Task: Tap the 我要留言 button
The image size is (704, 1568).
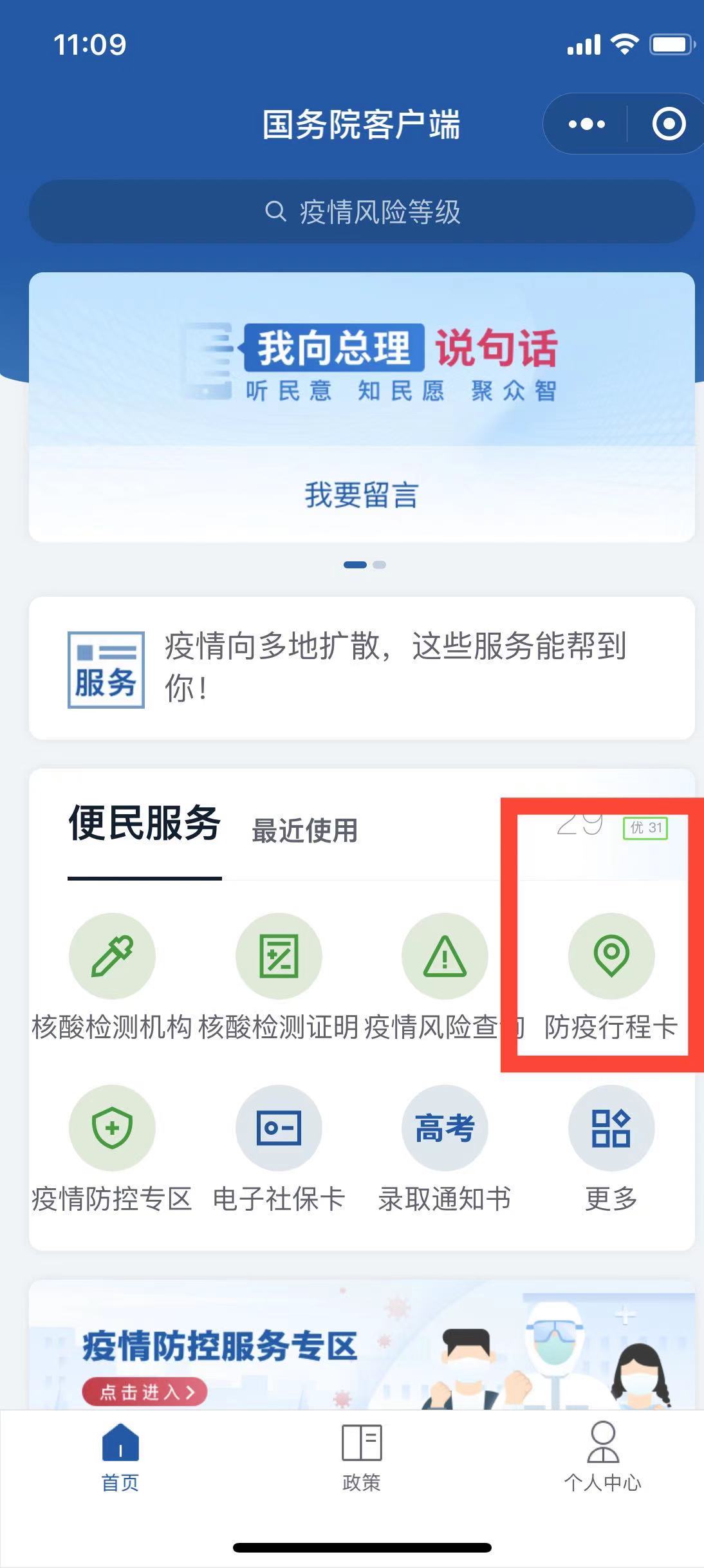Action: tap(362, 495)
